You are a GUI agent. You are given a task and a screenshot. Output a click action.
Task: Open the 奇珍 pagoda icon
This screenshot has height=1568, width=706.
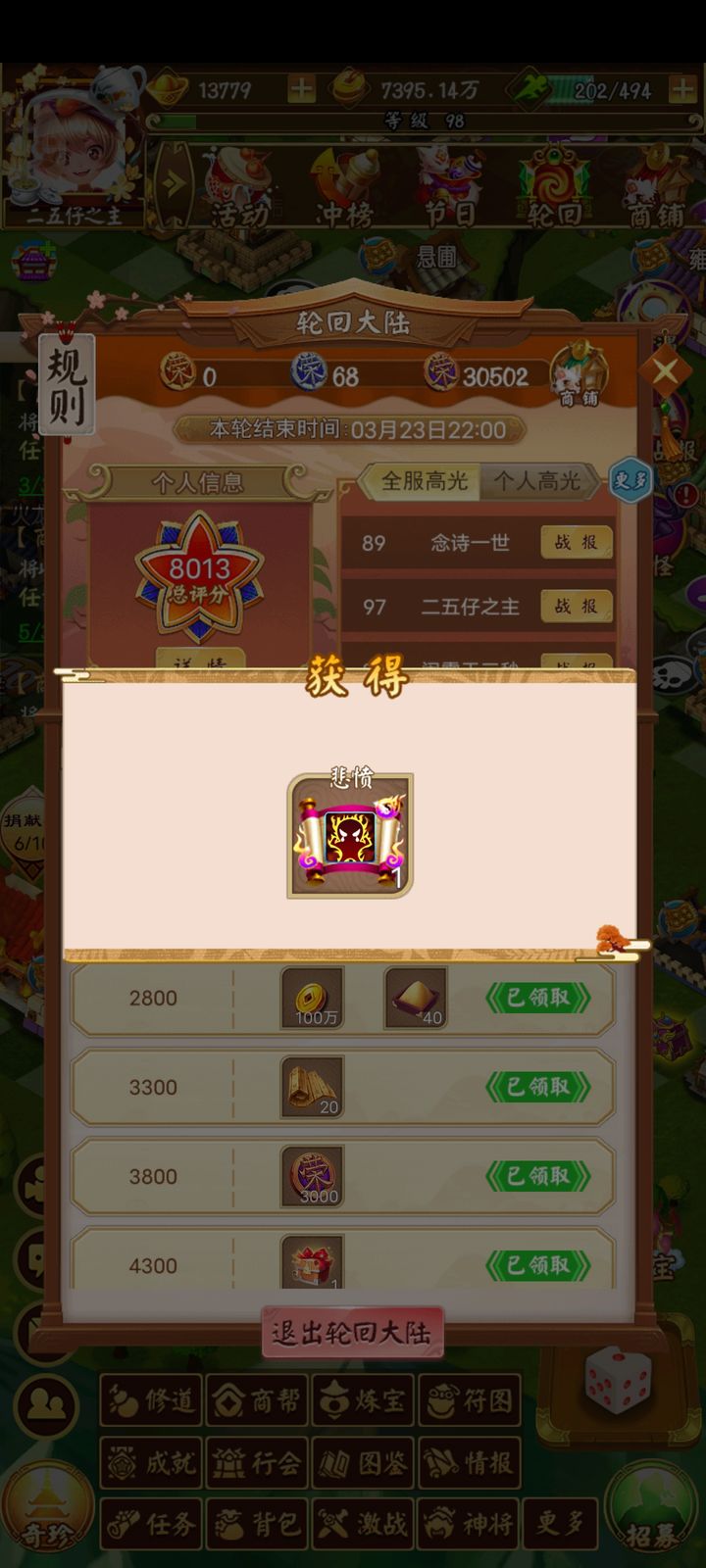pyautogui.click(x=47, y=1505)
